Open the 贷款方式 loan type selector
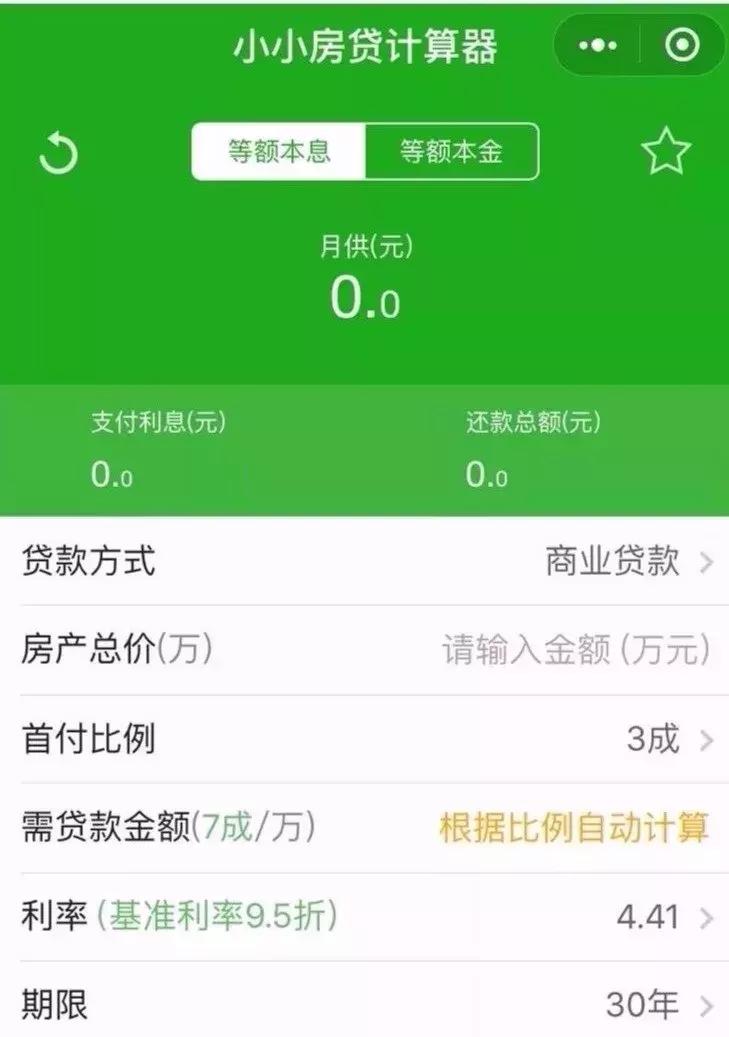The height and width of the screenshot is (1037, 729). pyautogui.click(x=364, y=560)
